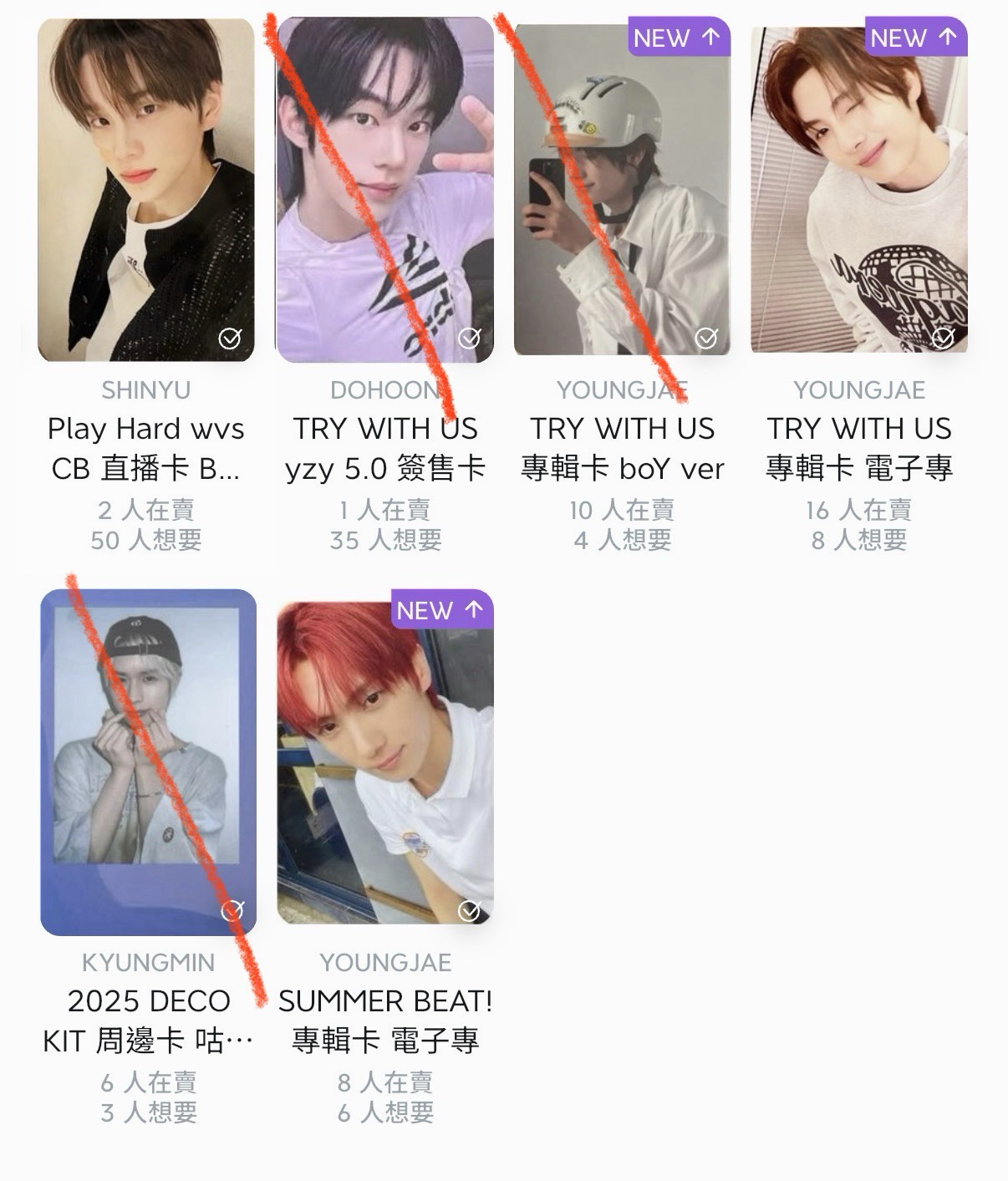This screenshot has width=1008, height=1181.
Task: Open KYUNGMIN 2025 DECO KIT card
Action: (x=148, y=762)
